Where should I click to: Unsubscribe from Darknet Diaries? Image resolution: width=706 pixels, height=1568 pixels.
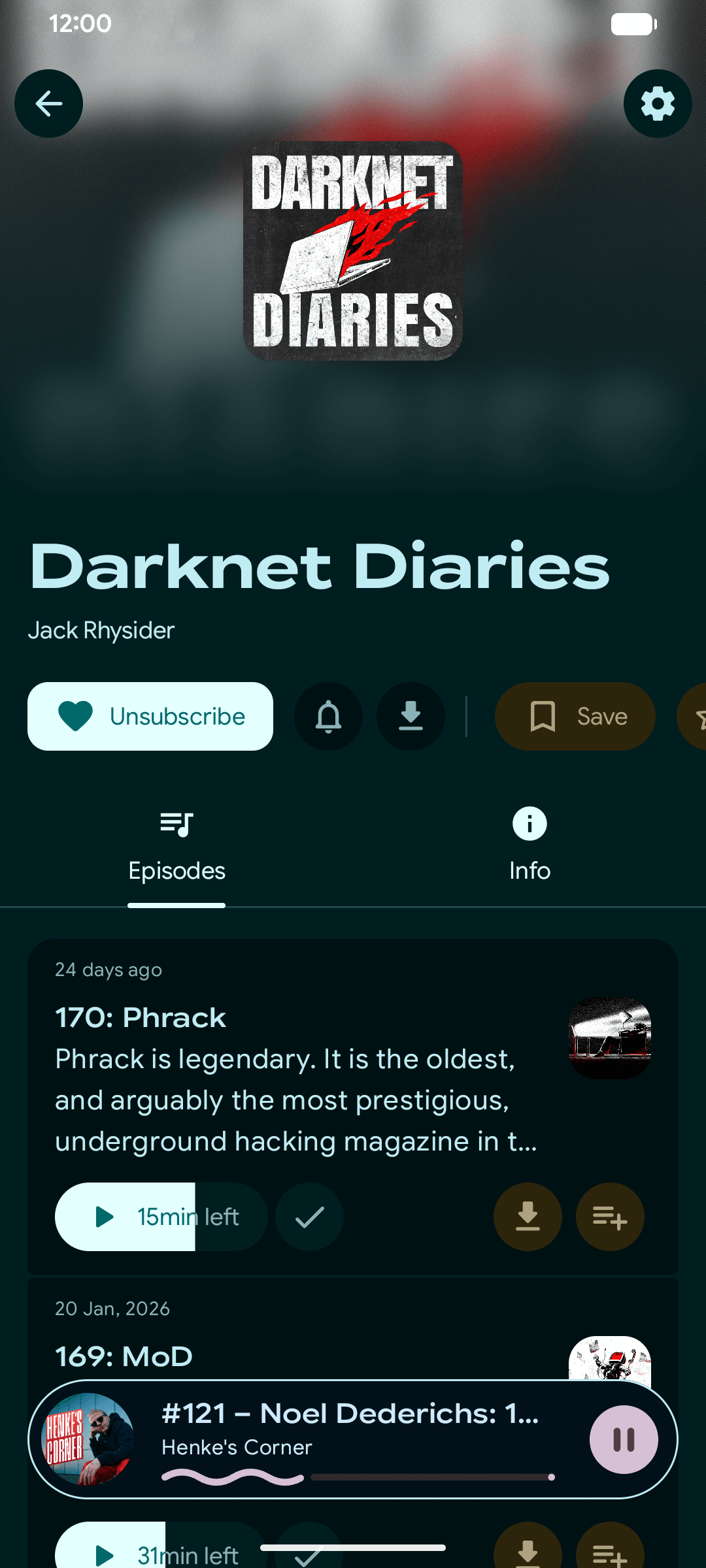(150, 716)
